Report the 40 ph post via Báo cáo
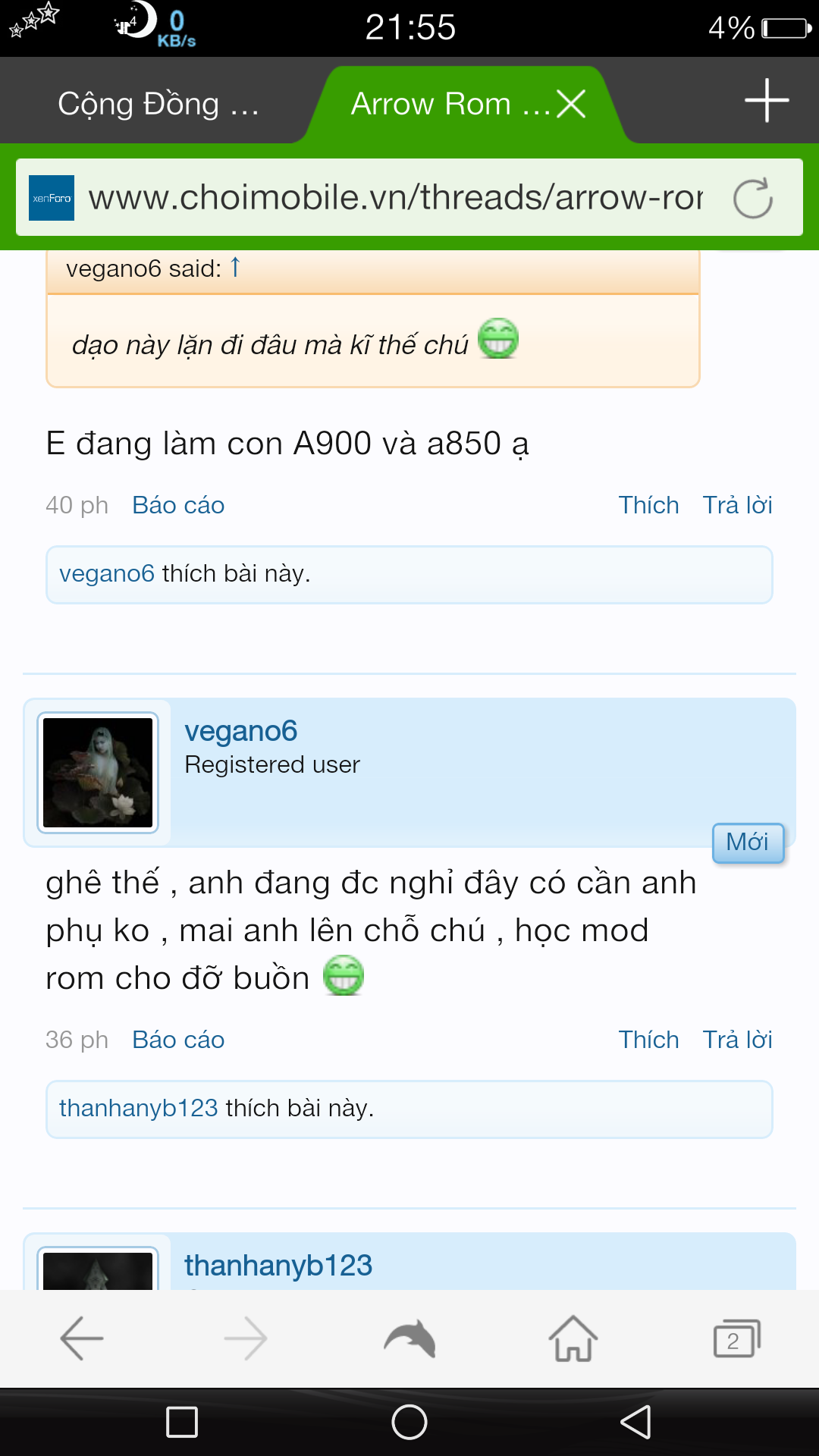This screenshot has width=819, height=1456. pos(178,505)
